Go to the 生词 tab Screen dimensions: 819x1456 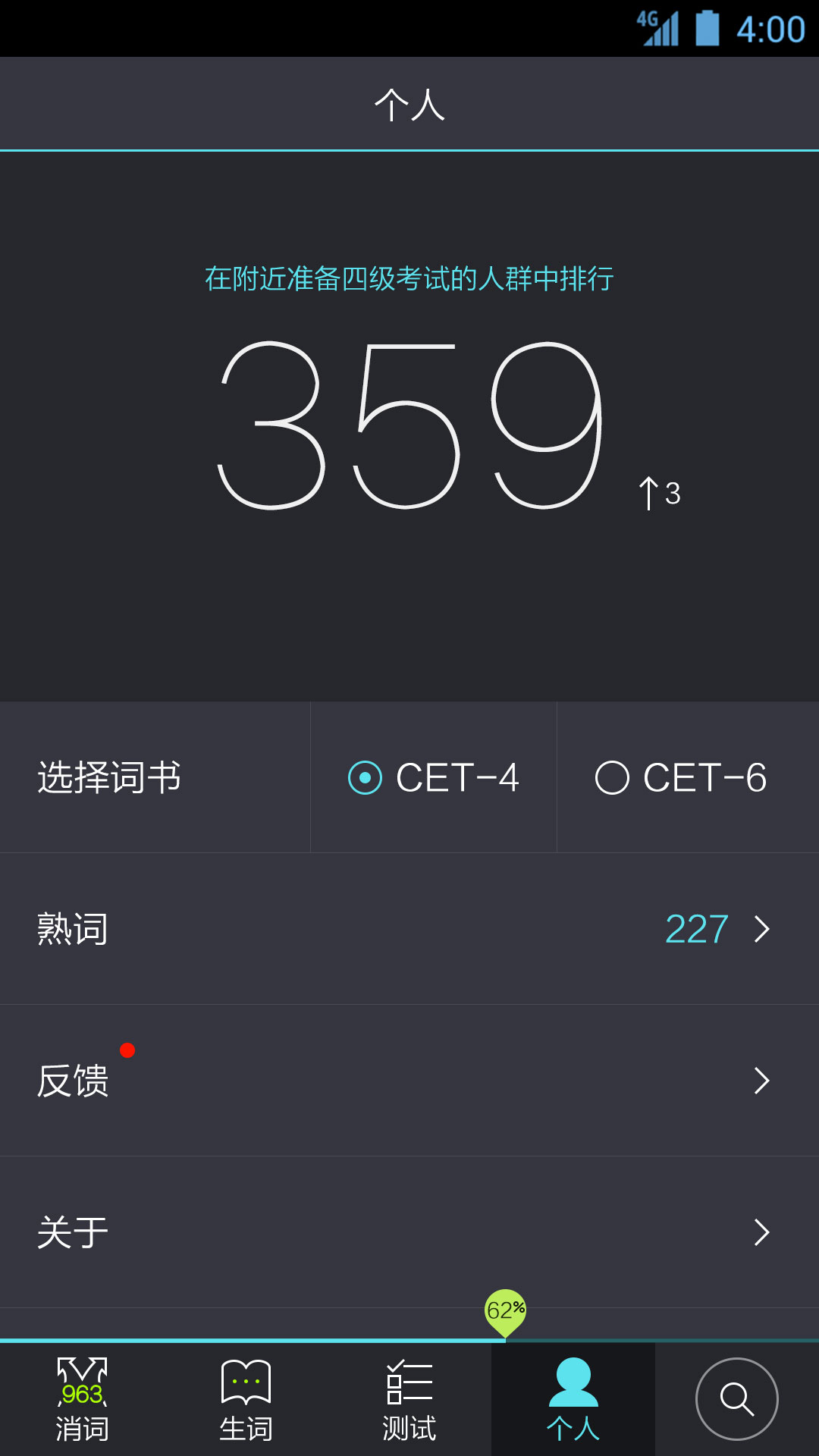[246, 1400]
